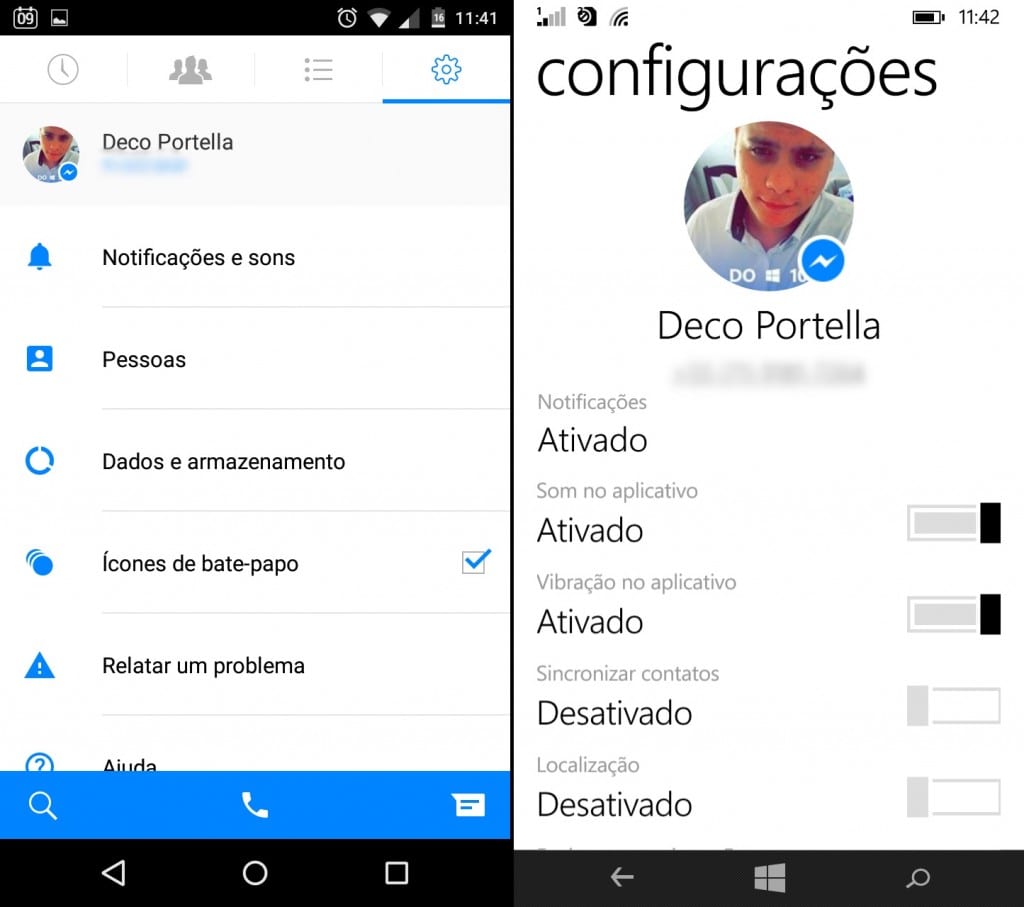Image resolution: width=1024 pixels, height=907 pixels.
Task: Enable Sincronizar contatos switch
Action: coord(953,705)
